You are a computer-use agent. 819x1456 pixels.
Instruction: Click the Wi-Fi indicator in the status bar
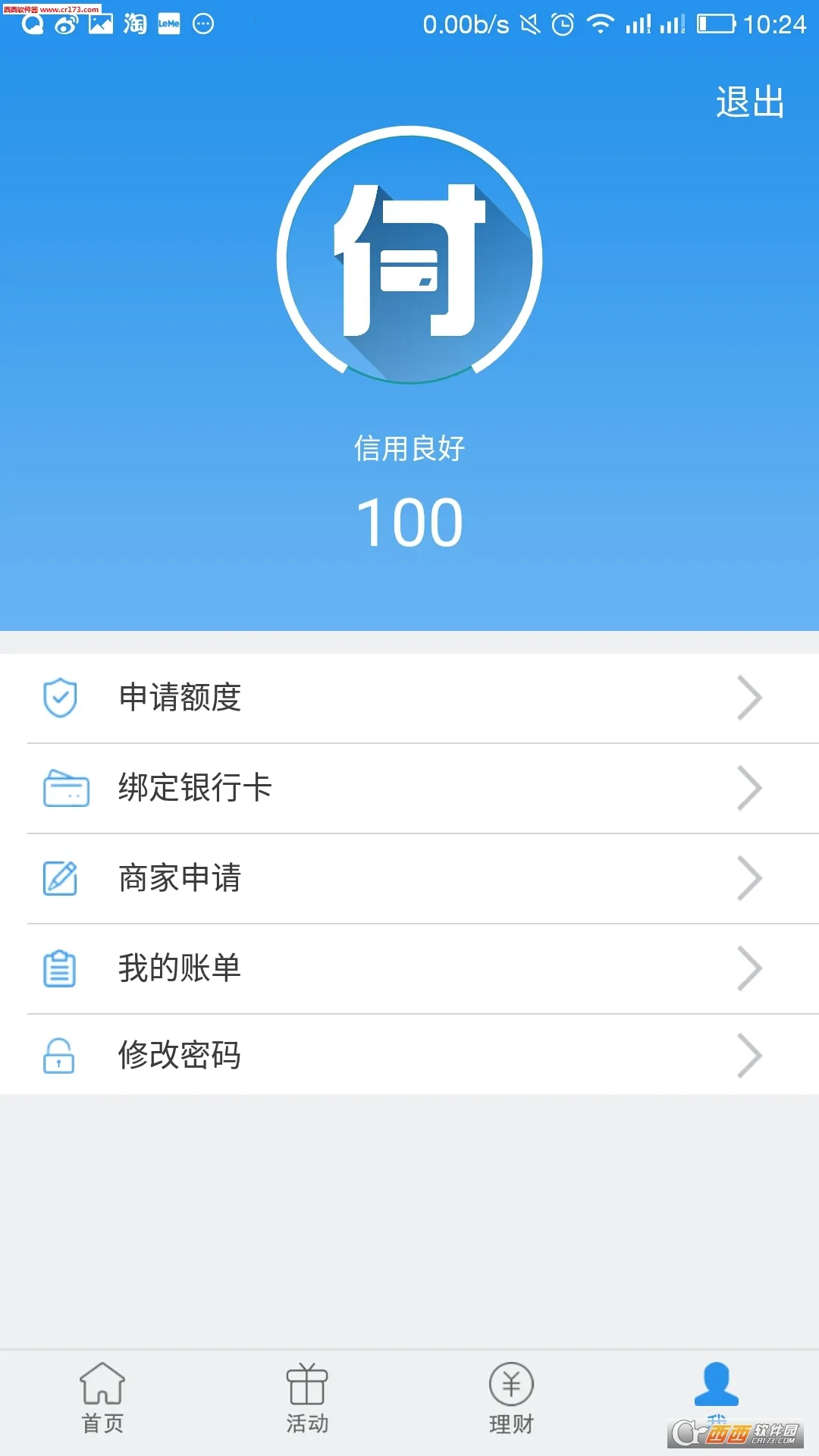[x=601, y=23]
